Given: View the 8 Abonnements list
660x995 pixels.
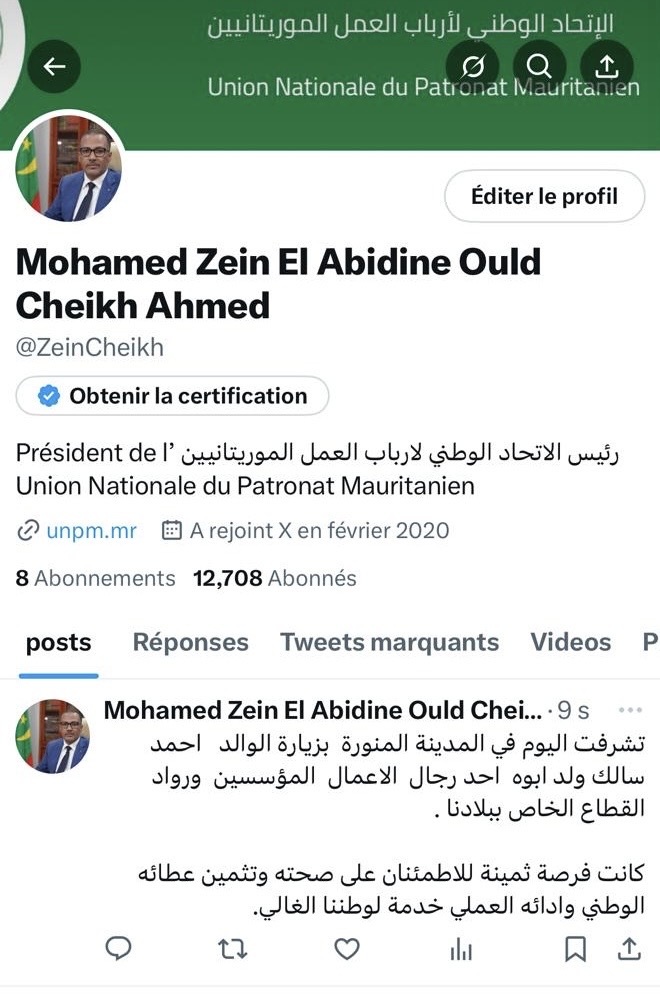Looking at the screenshot, I should tap(96, 578).
